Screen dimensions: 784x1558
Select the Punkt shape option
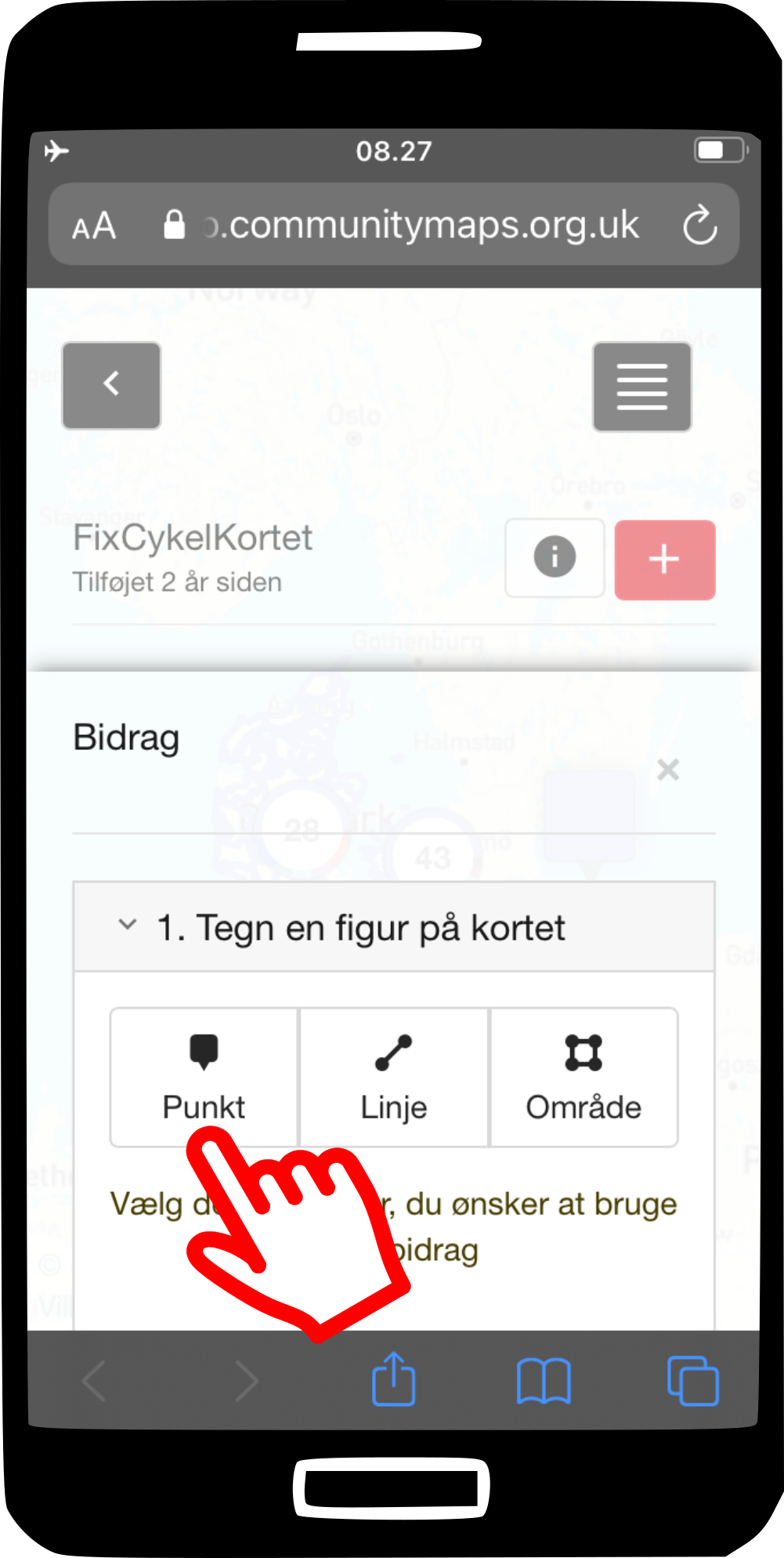(x=204, y=1077)
